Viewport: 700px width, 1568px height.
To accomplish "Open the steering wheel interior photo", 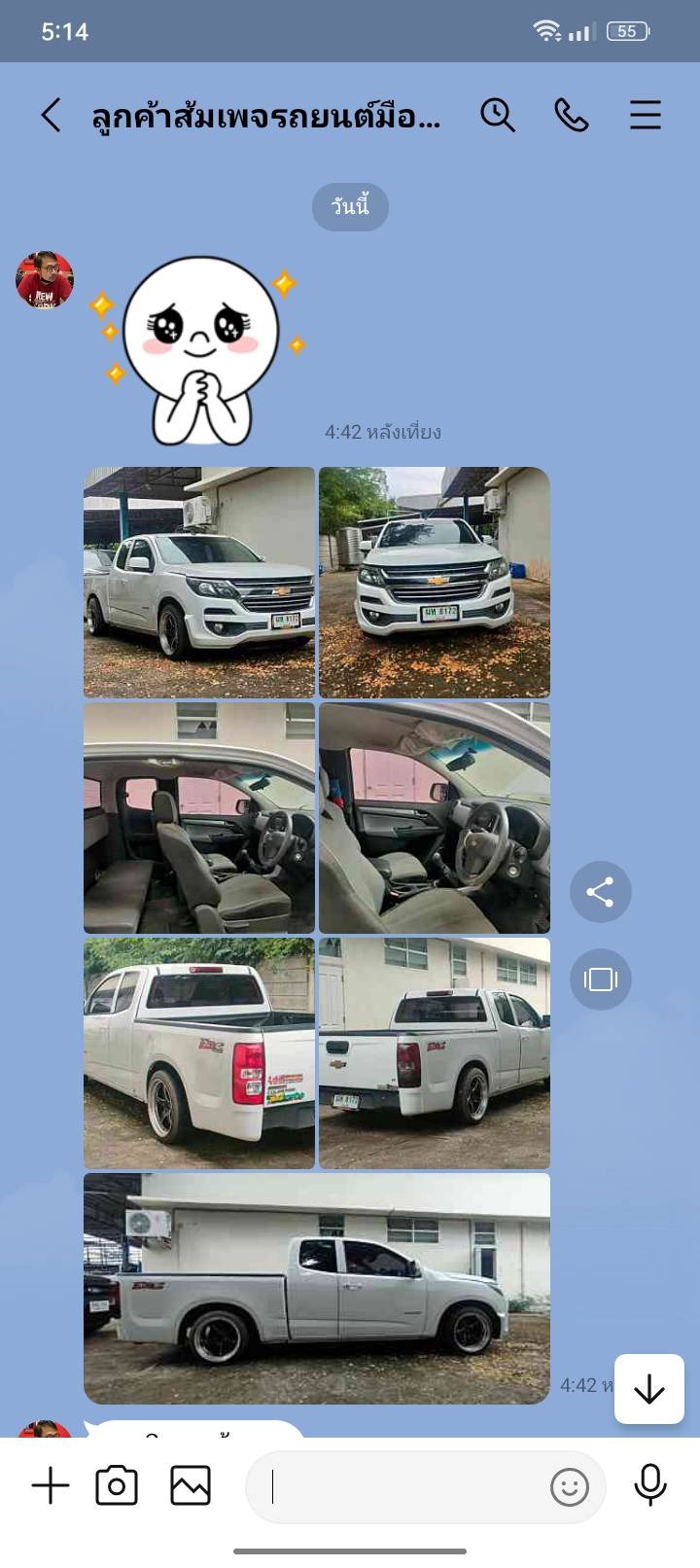I will point(435,817).
